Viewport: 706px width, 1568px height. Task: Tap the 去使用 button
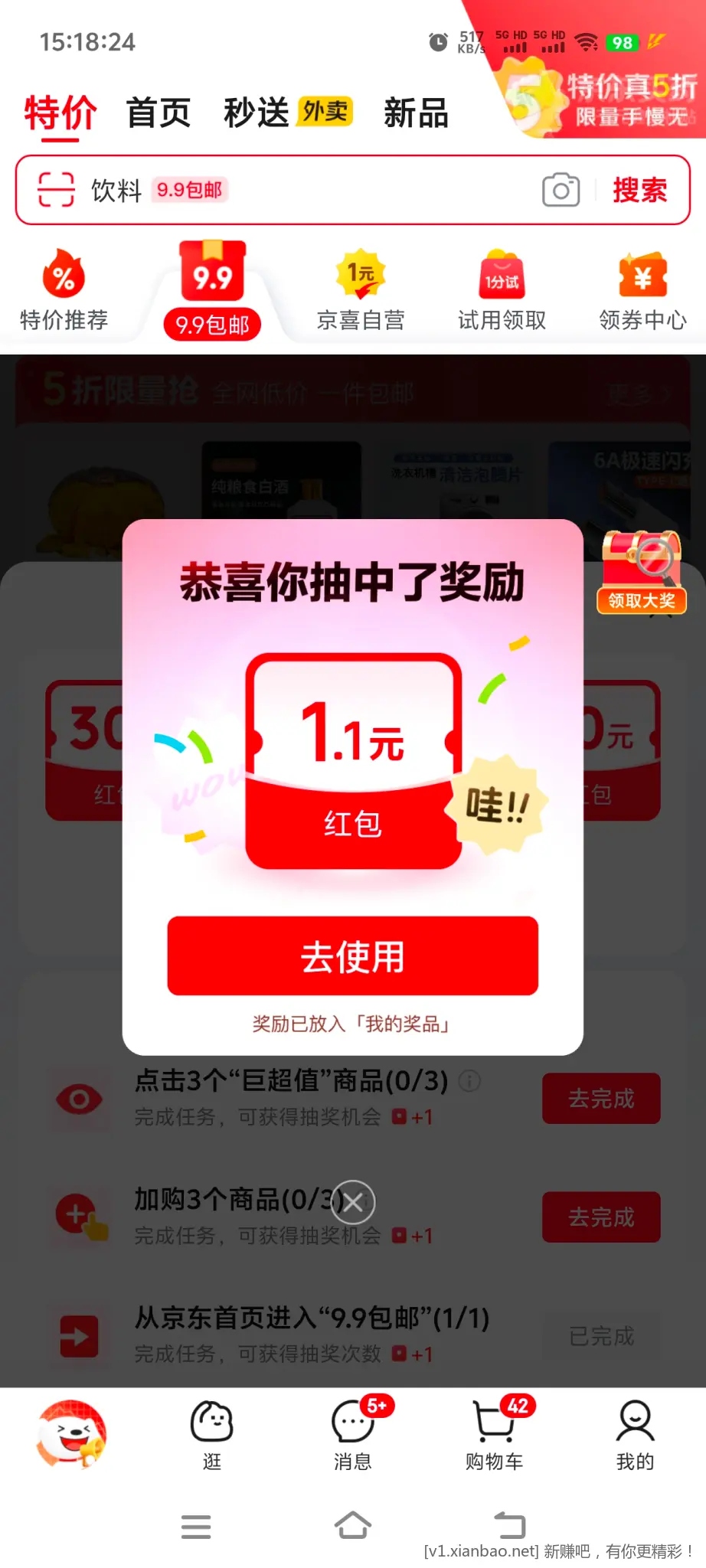click(x=352, y=955)
